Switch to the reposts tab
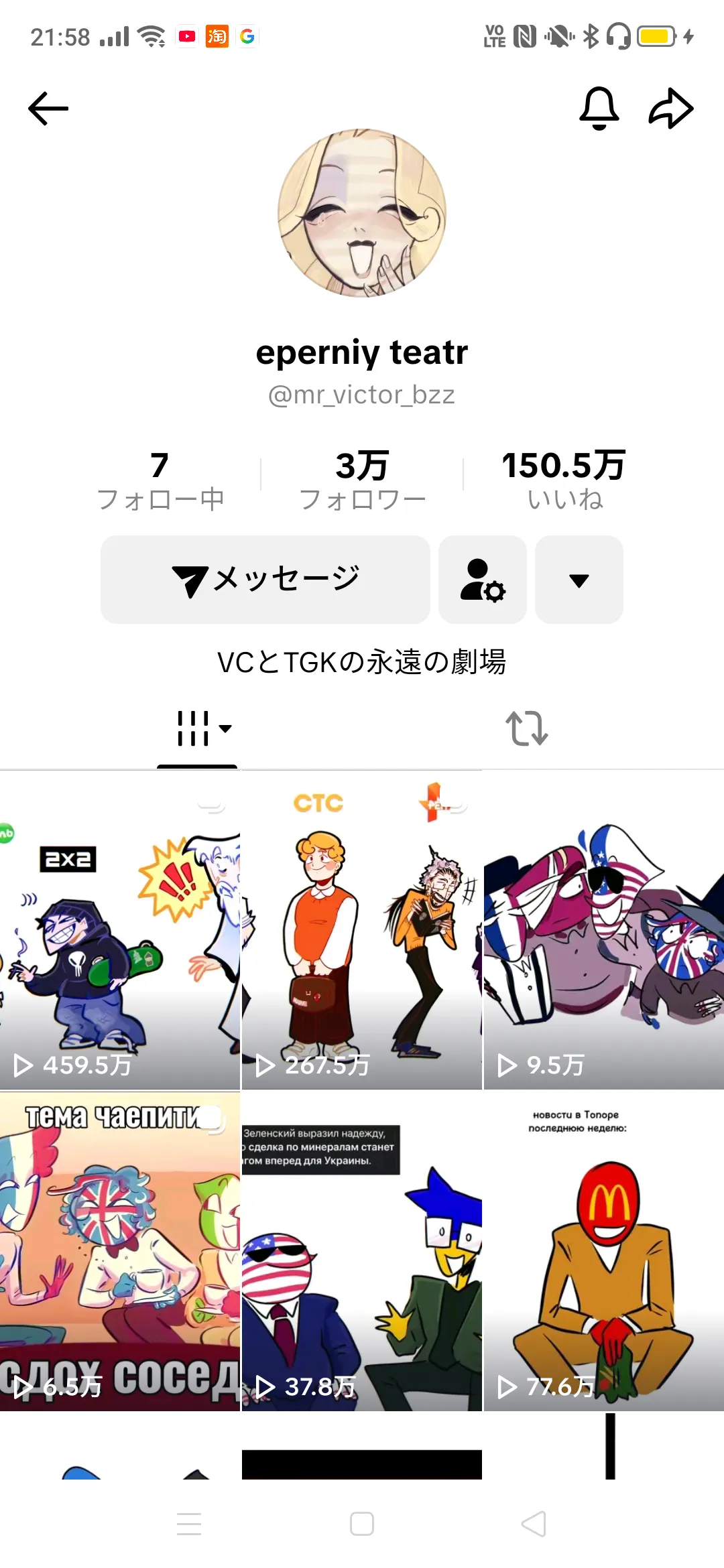The height and width of the screenshot is (1568, 724). click(x=527, y=728)
